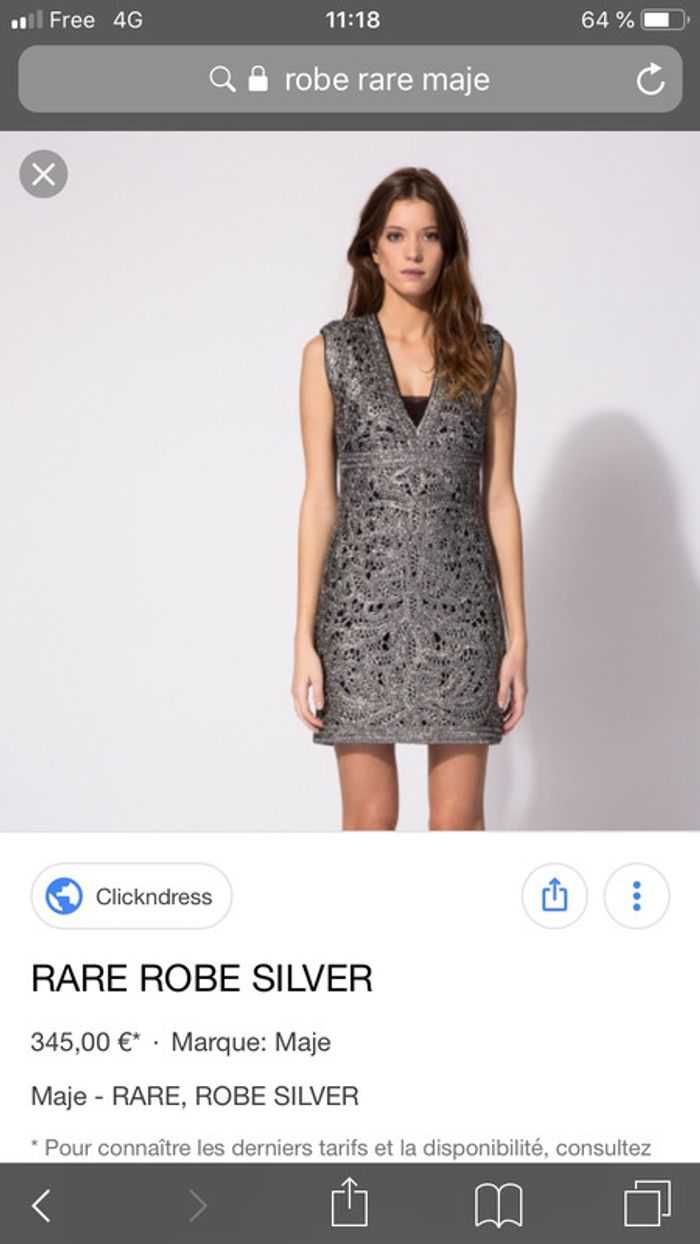Share this product result
700x1244 pixels.
point(554,896)
